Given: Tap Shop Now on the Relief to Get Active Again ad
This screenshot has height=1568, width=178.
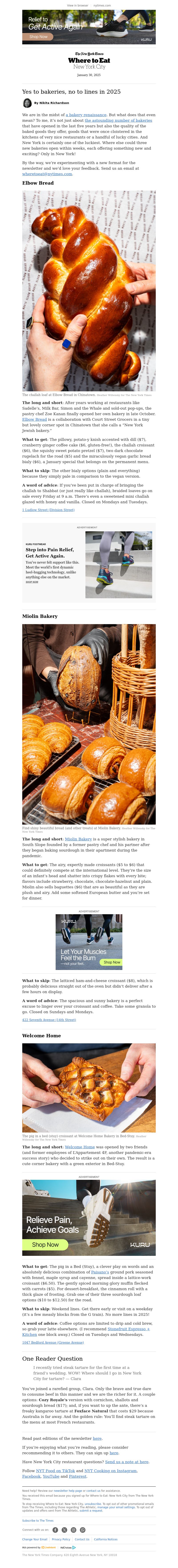Looking at the screenshot, I should [38, 37].
